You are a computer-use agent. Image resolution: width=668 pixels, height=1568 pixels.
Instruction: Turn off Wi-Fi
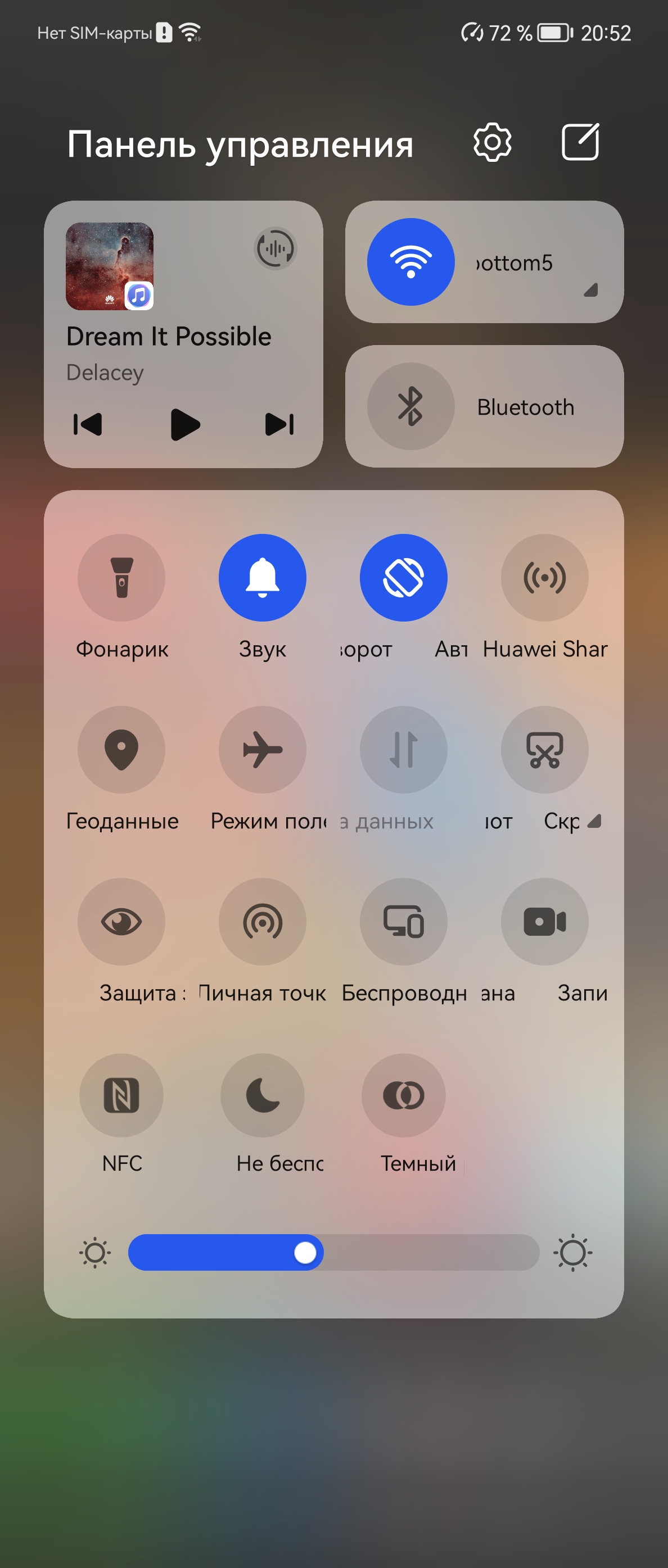(x=410, y=262)
